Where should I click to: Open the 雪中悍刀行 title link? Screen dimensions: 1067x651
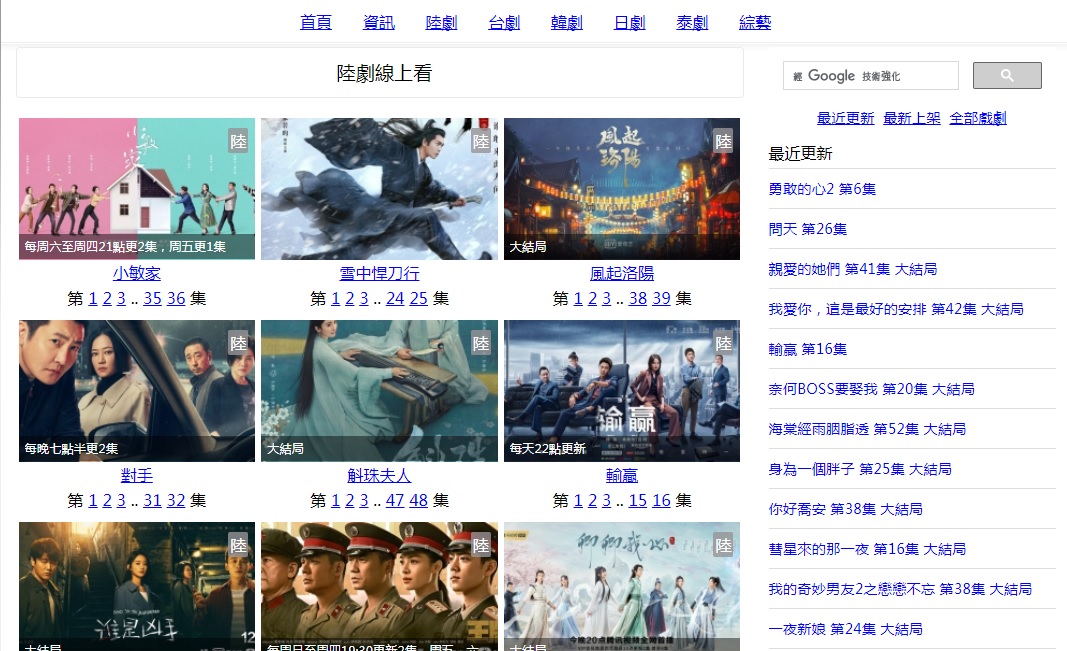click(x=379, y=274)
